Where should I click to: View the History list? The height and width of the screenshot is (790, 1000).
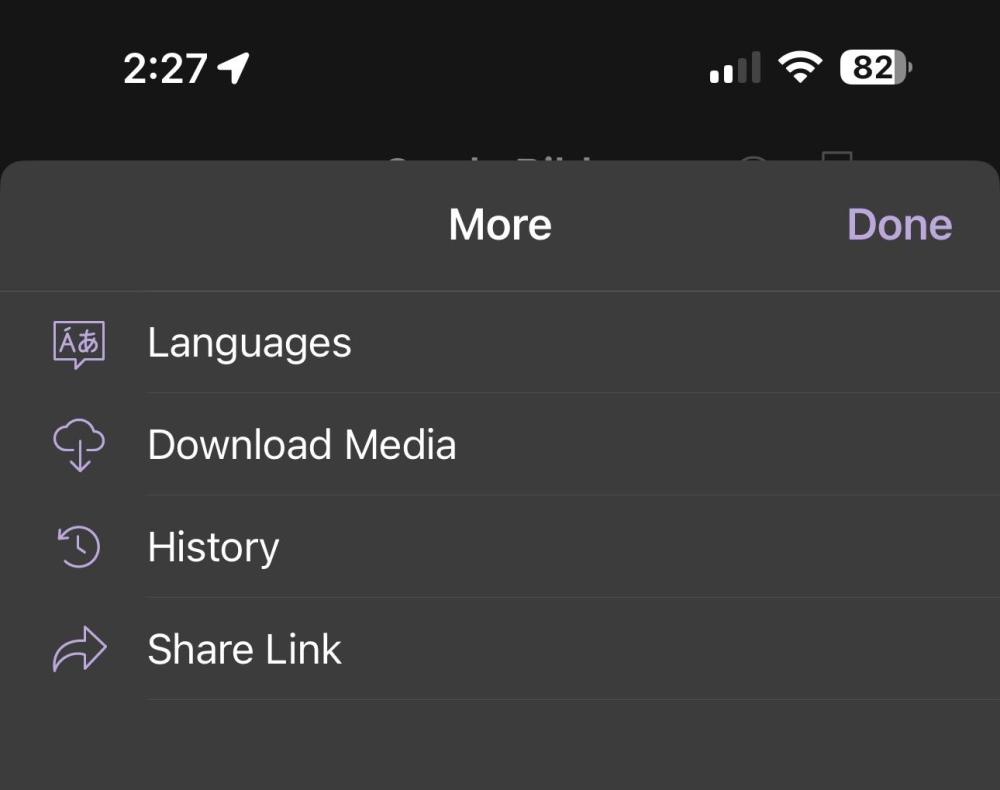click(x=213, y=547)
